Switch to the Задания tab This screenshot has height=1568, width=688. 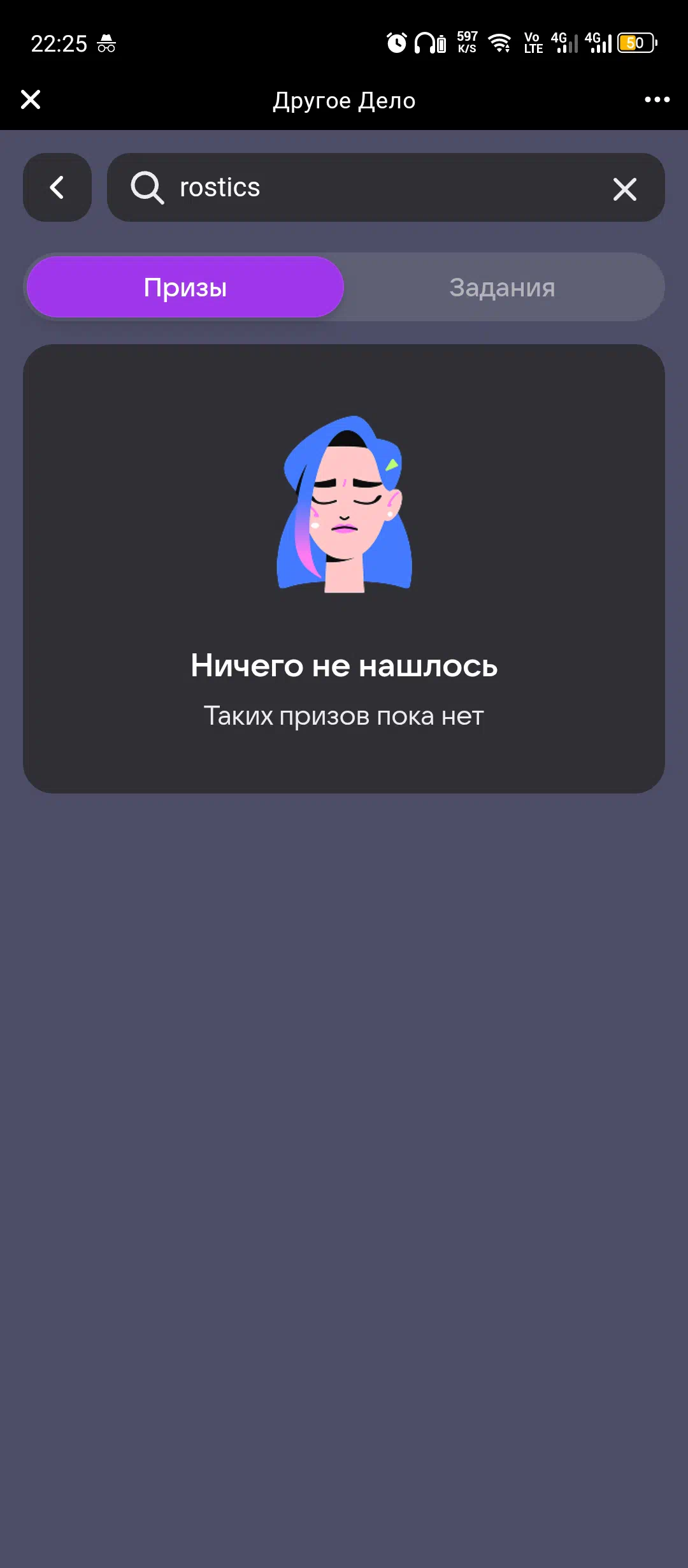click(x=502, y=287)
